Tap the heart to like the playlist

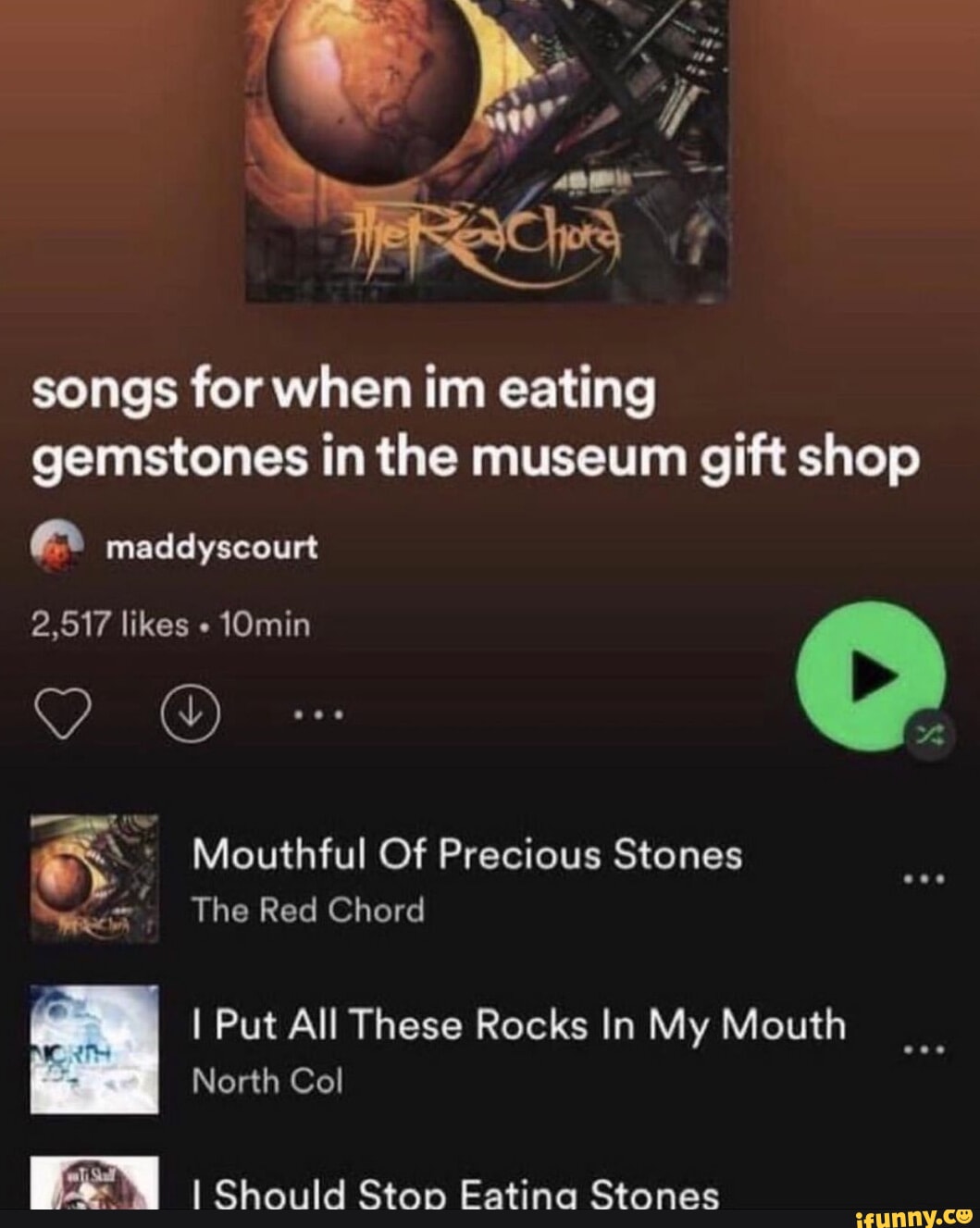[x=65, y=713]
